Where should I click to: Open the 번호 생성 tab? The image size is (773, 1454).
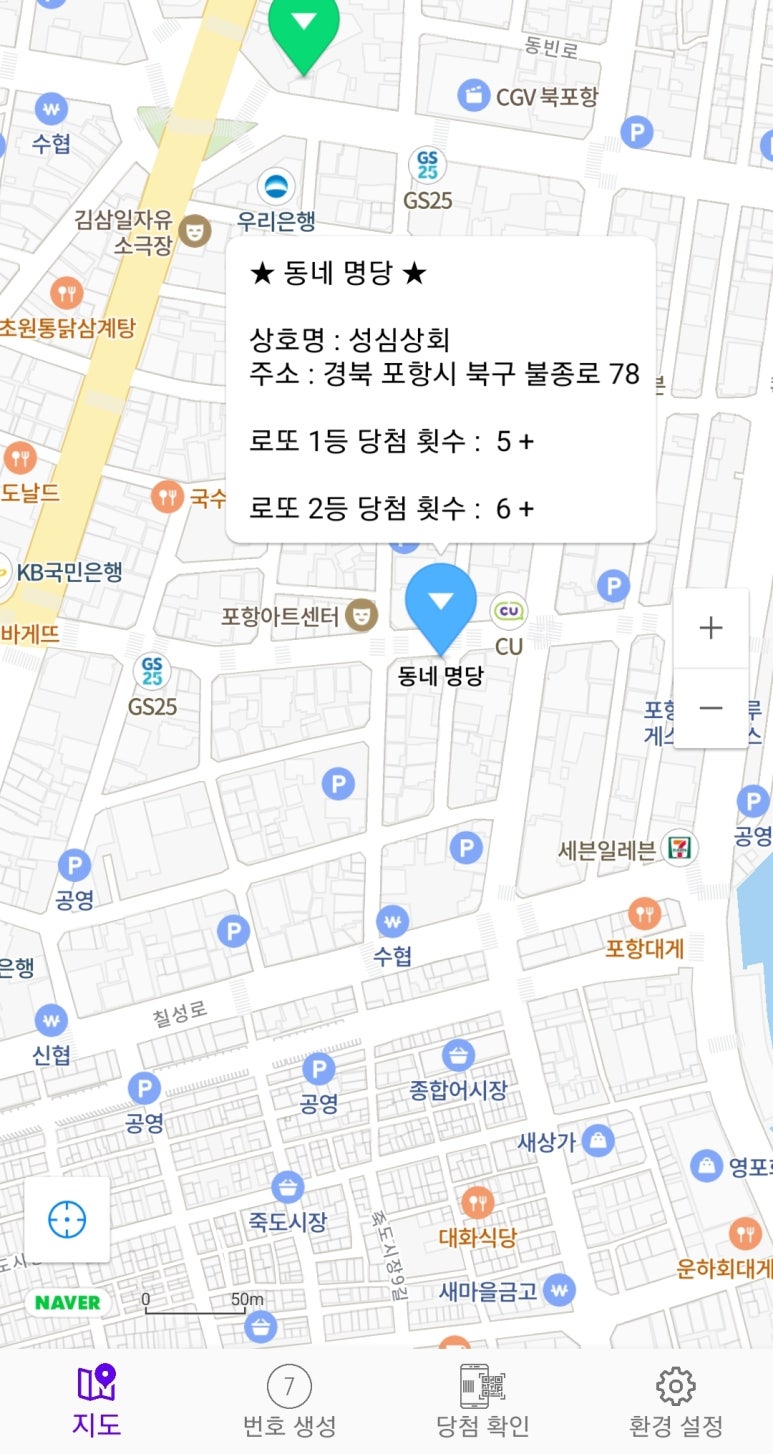[289, 1401]
